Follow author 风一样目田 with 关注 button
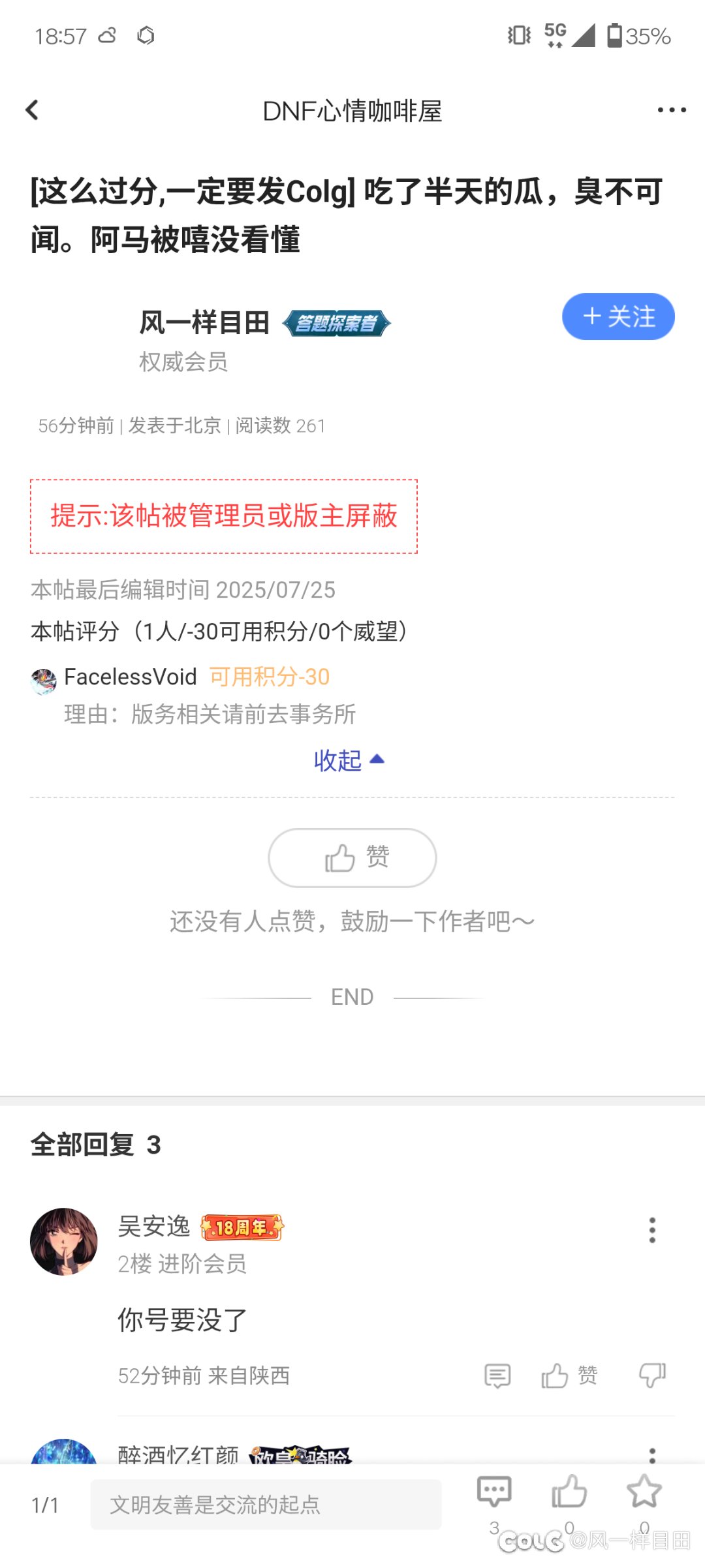 click(618, 316)
